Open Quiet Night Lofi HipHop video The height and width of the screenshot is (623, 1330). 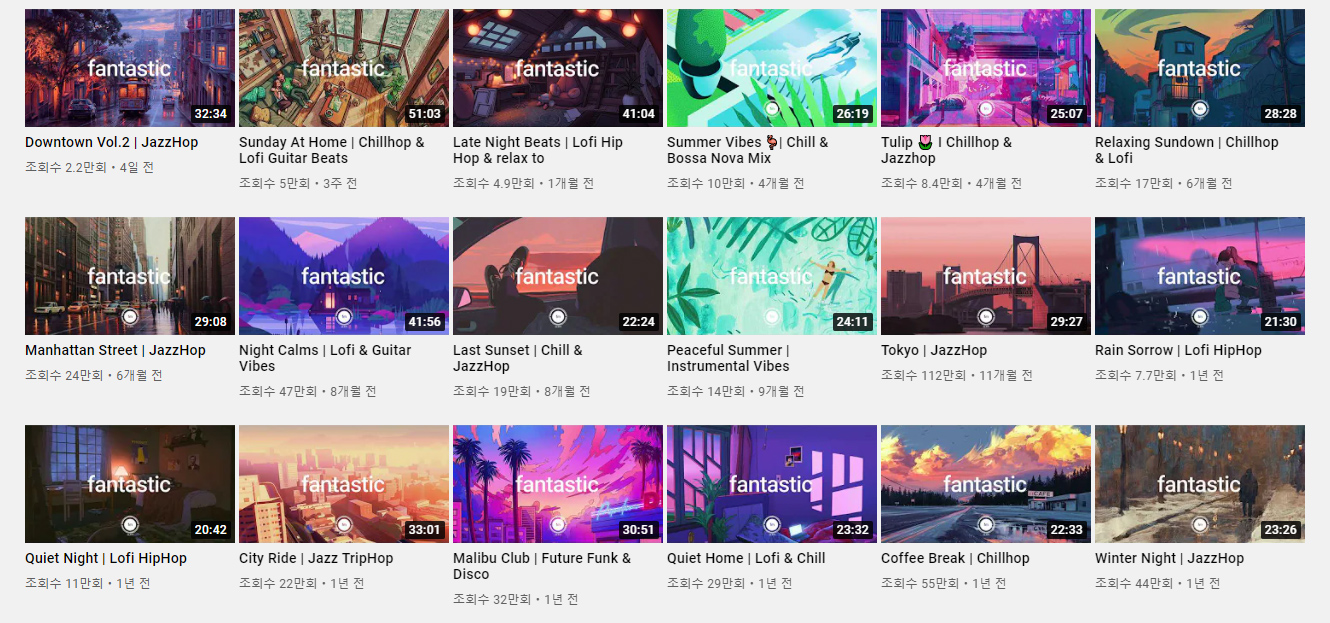[x=129, y=484]
